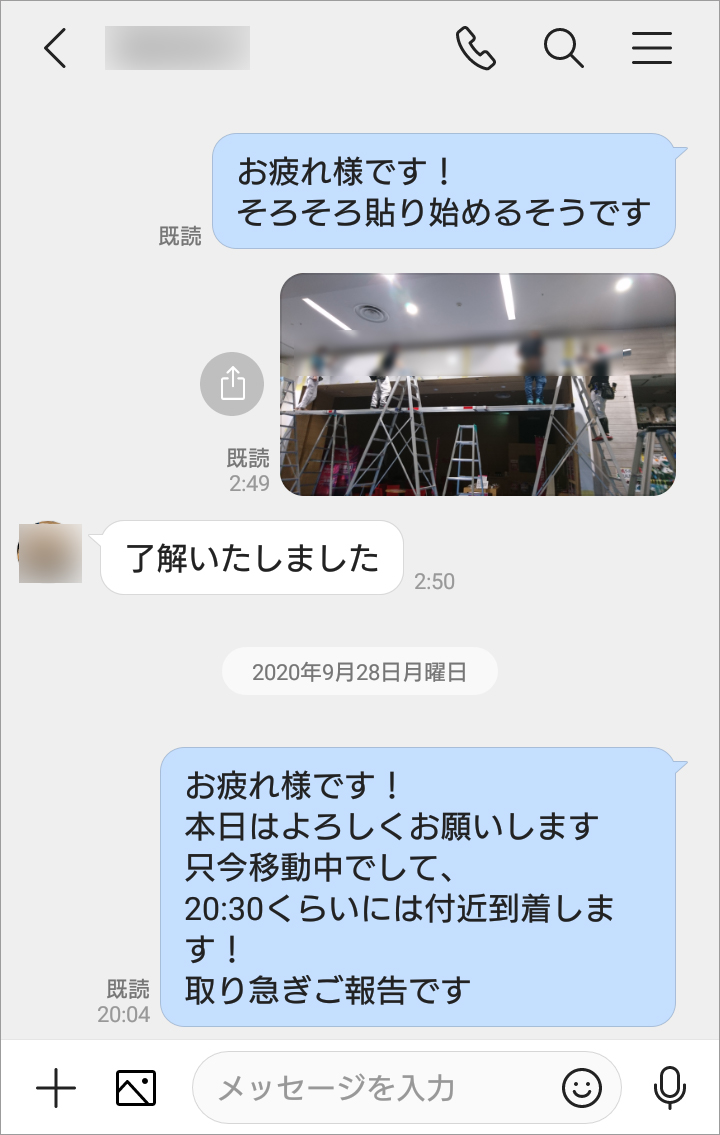Share the sent ladder photo
The width and height of the screenshot is (720, 1135).
(x=232, y=383)
